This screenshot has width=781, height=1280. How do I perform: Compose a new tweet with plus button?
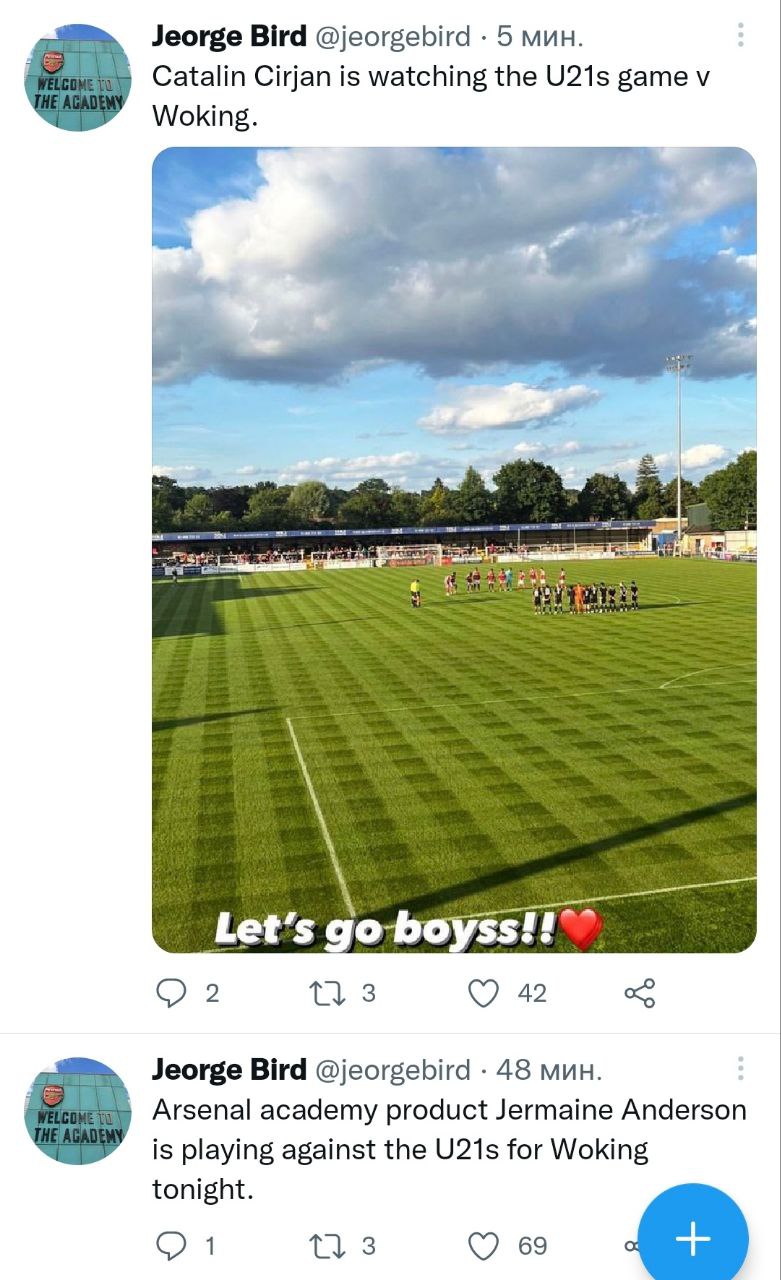coord(693,1239)
